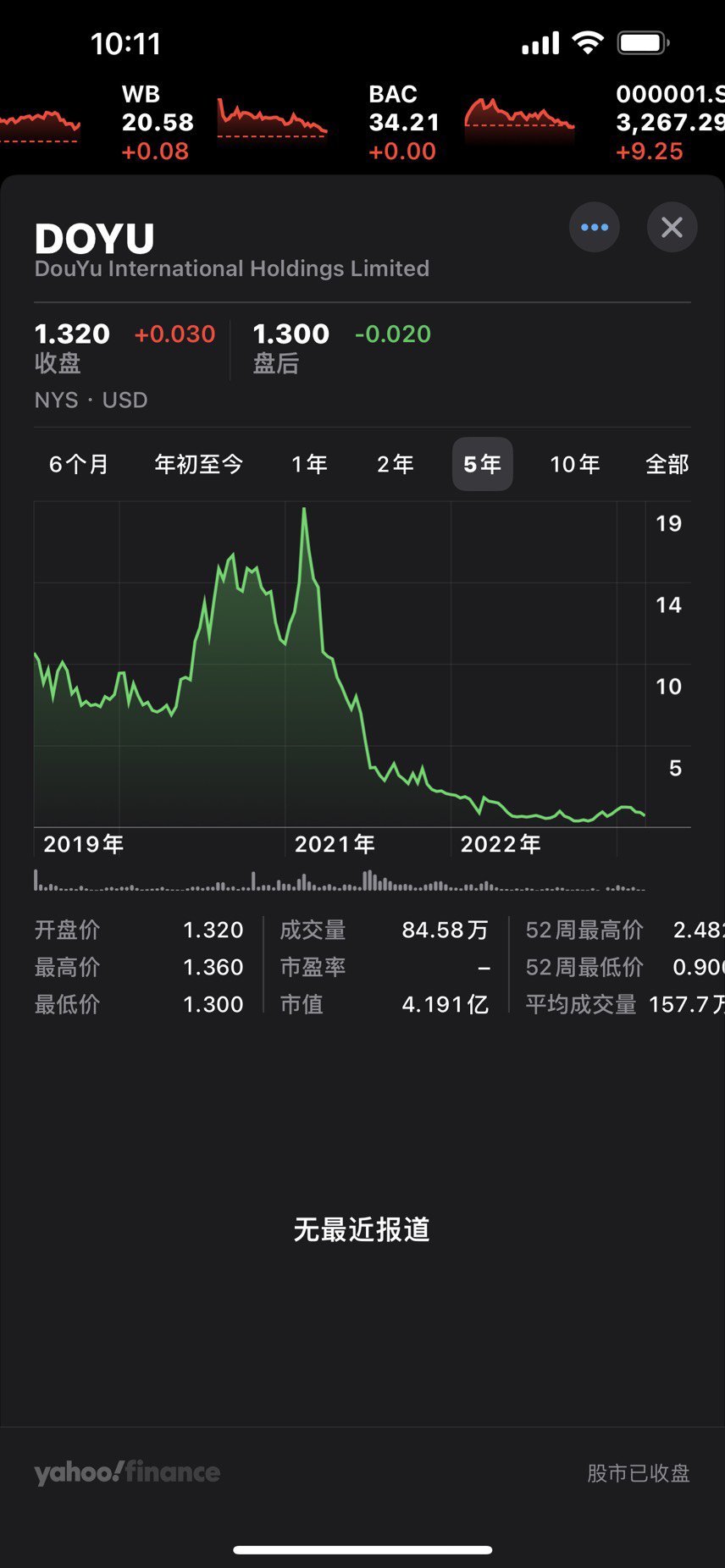The width and height of the screenshot is (725, 1568).
Task: Open Yahoo Finance link
Action: [127, 1472]
